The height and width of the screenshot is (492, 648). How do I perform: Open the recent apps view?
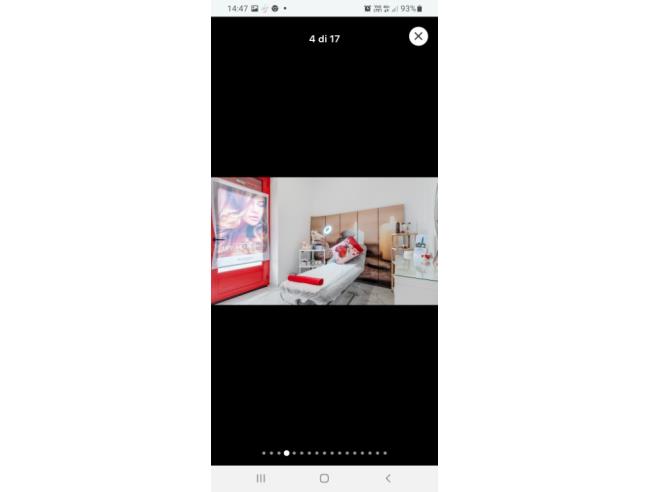point(261,479)
